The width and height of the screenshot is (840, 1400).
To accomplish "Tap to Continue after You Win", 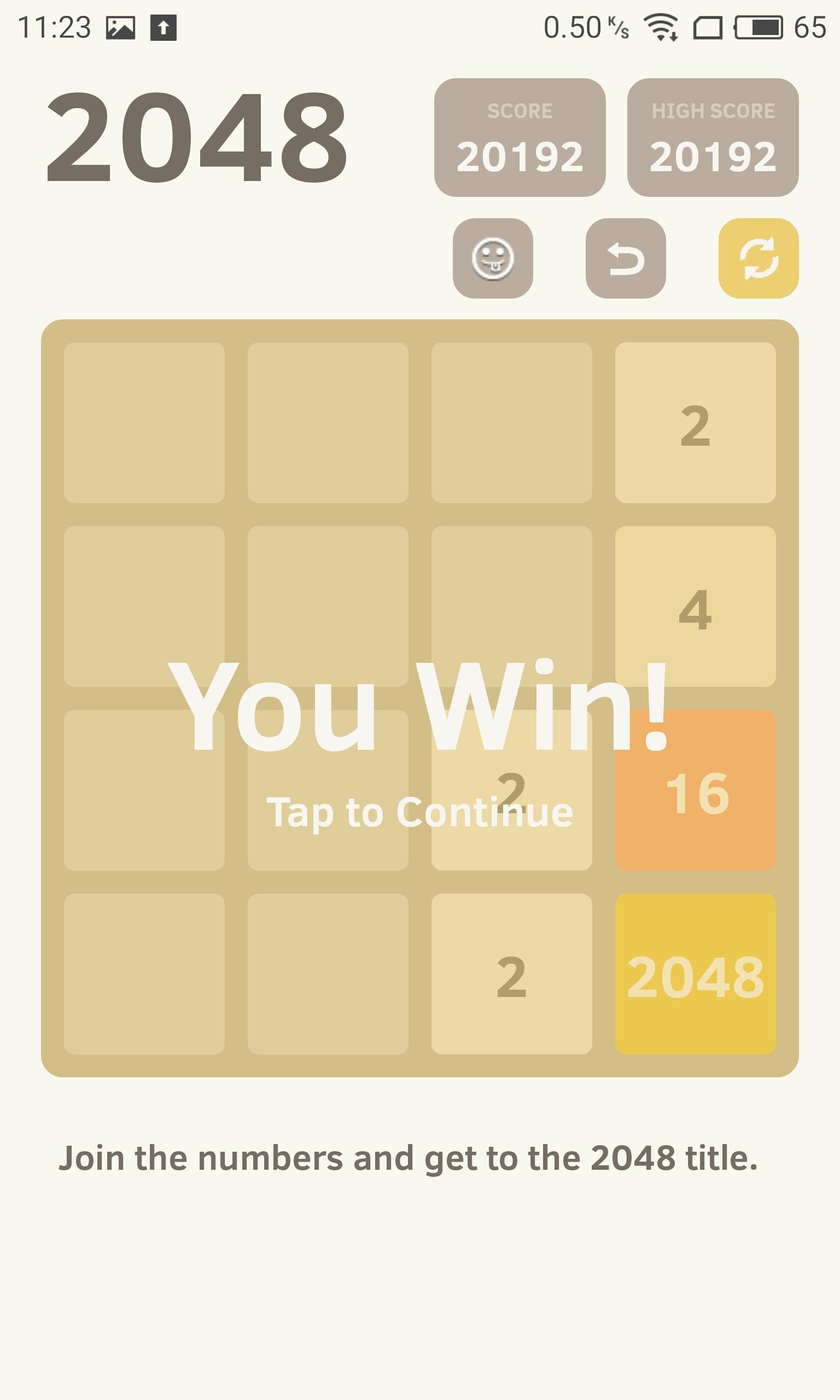I will [419, 812].
